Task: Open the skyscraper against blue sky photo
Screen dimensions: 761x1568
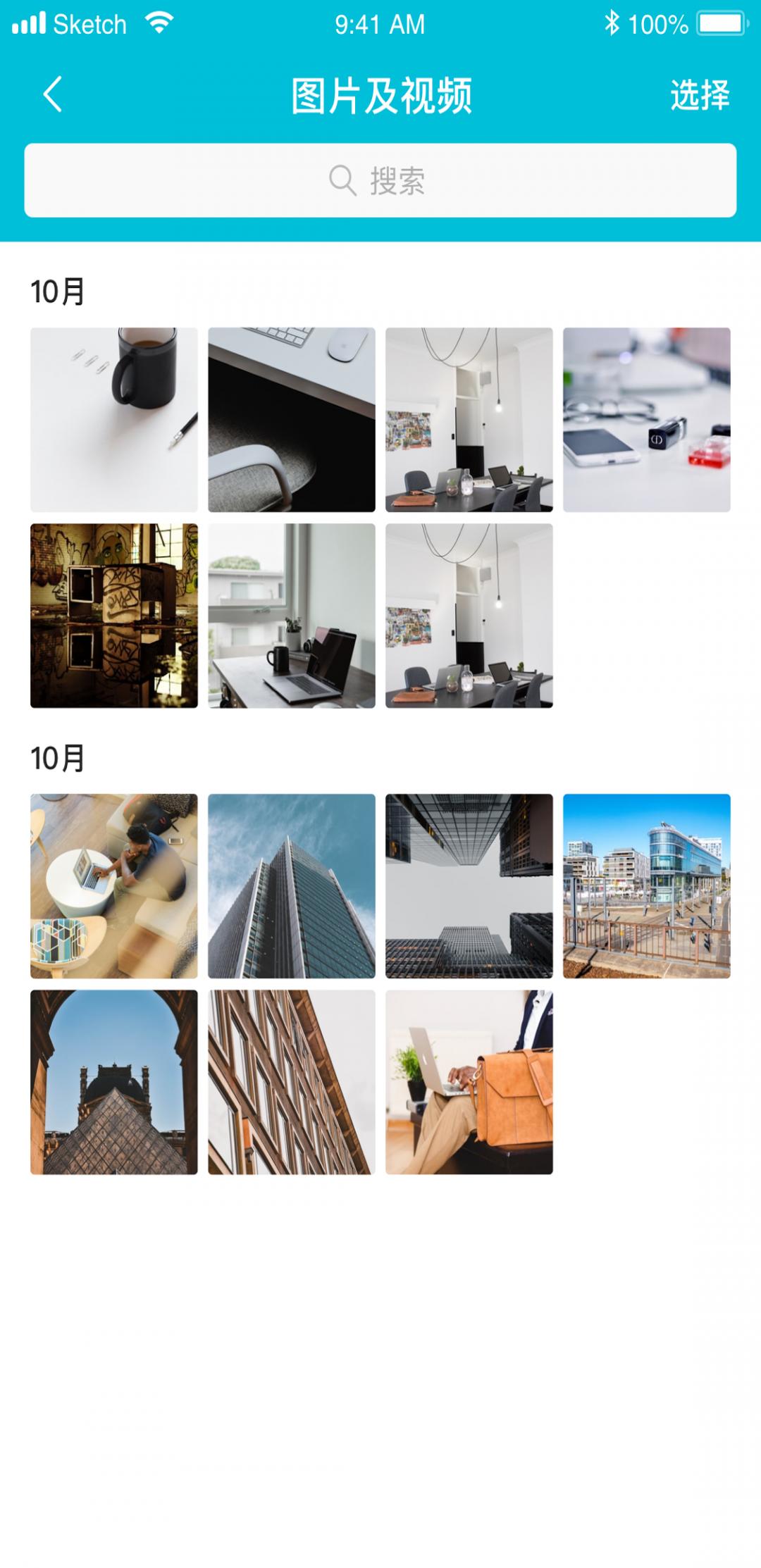Action: click(x=292, y=886)
